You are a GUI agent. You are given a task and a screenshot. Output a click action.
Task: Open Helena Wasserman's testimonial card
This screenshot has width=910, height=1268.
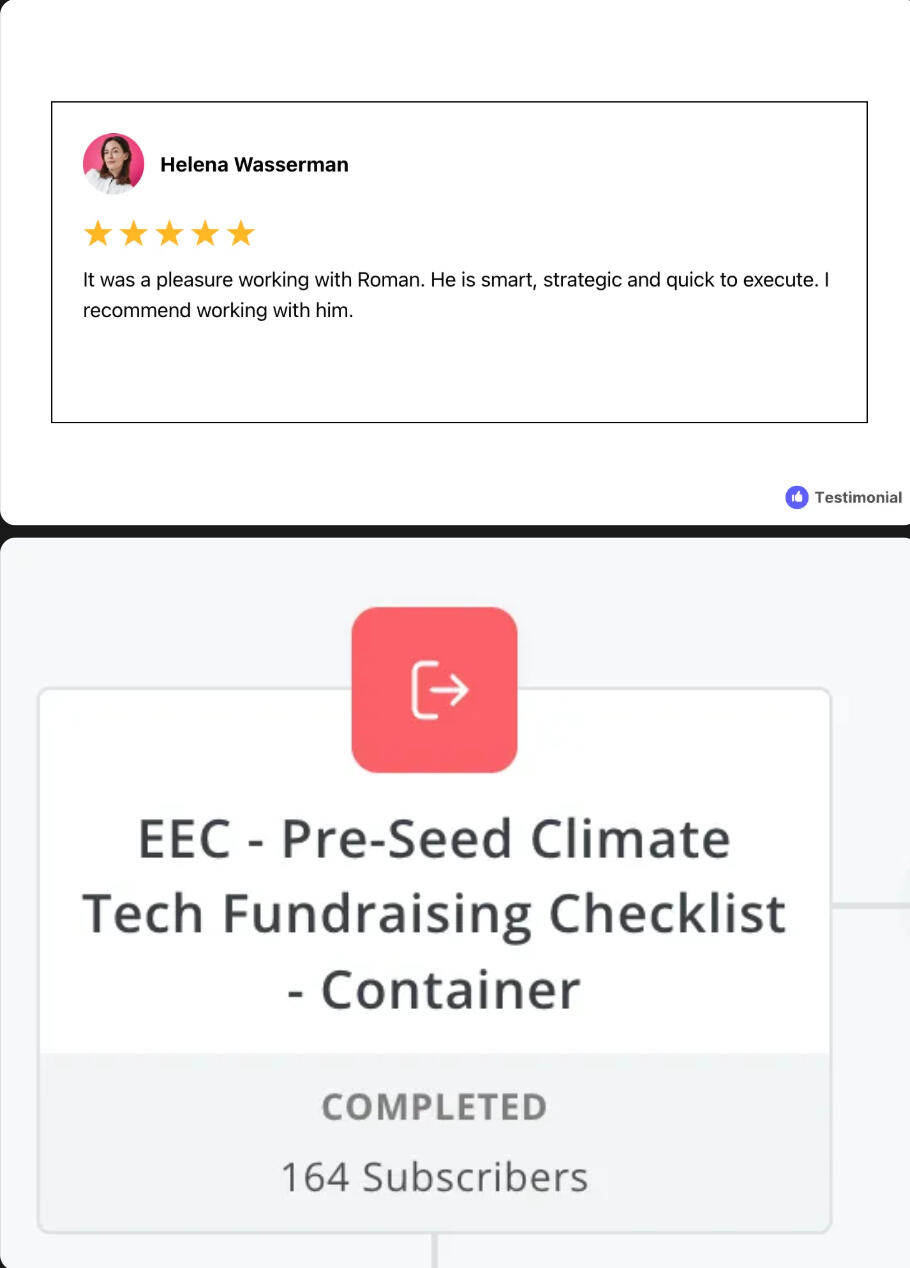pos(459,262)
